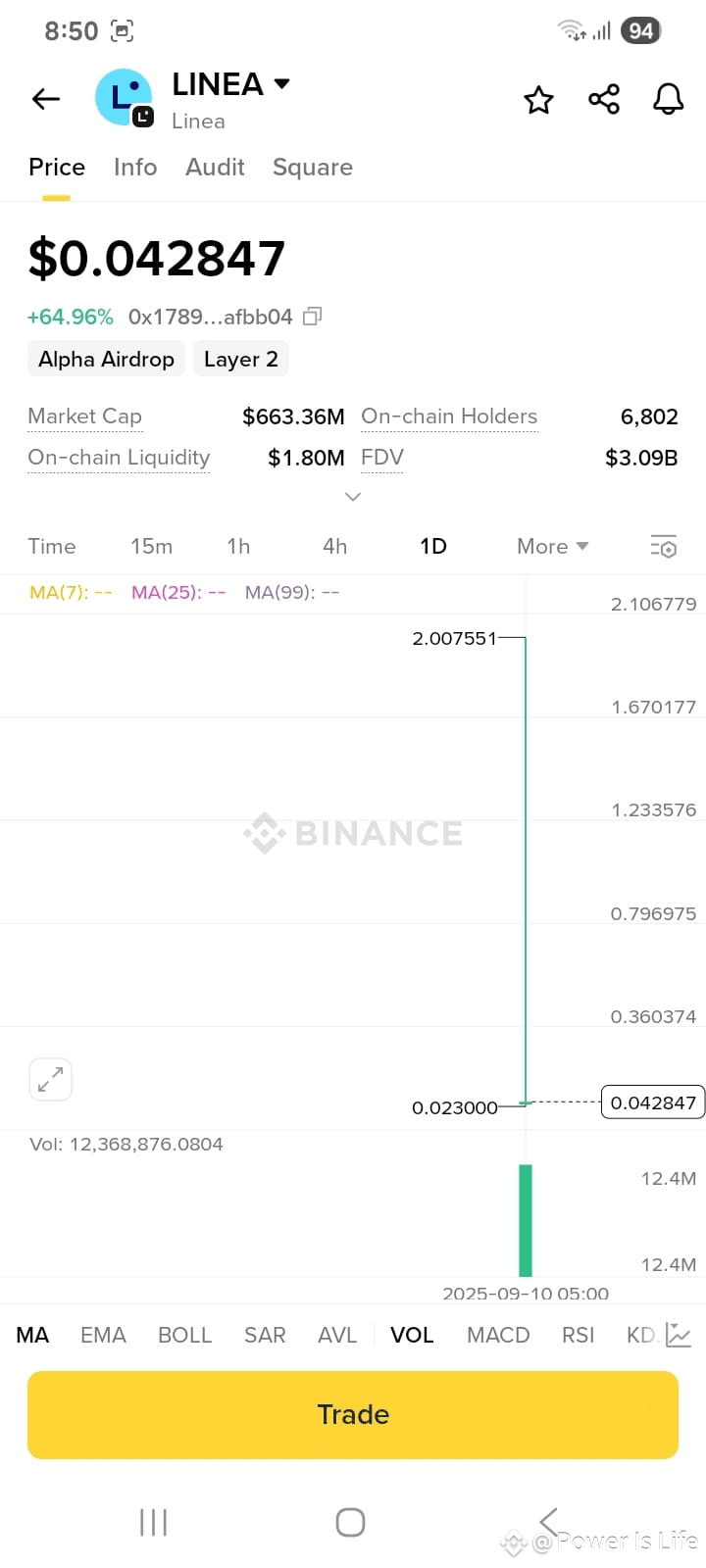Open chart settings icon right of More

tap(664, 546)
